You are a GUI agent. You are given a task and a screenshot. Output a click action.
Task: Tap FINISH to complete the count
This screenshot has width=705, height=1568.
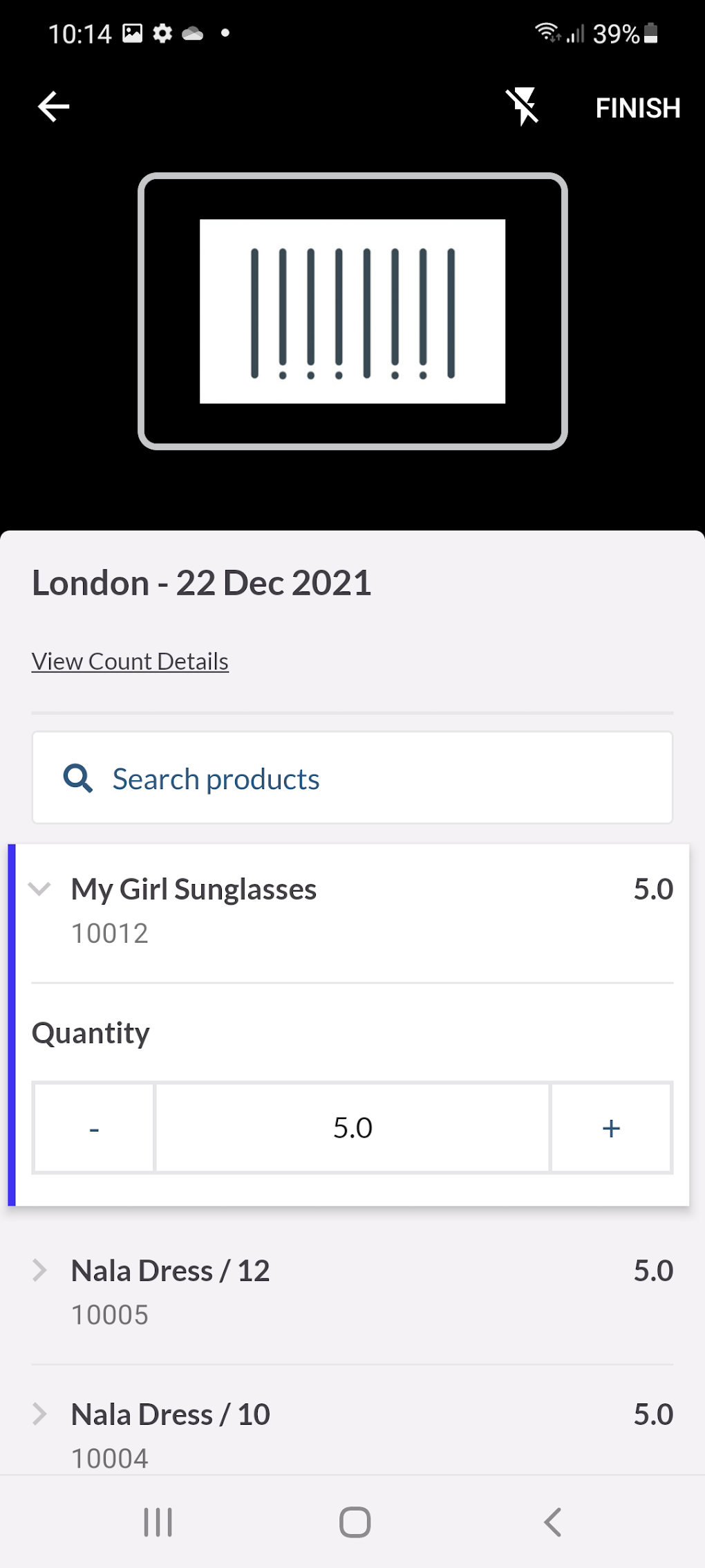637,108
